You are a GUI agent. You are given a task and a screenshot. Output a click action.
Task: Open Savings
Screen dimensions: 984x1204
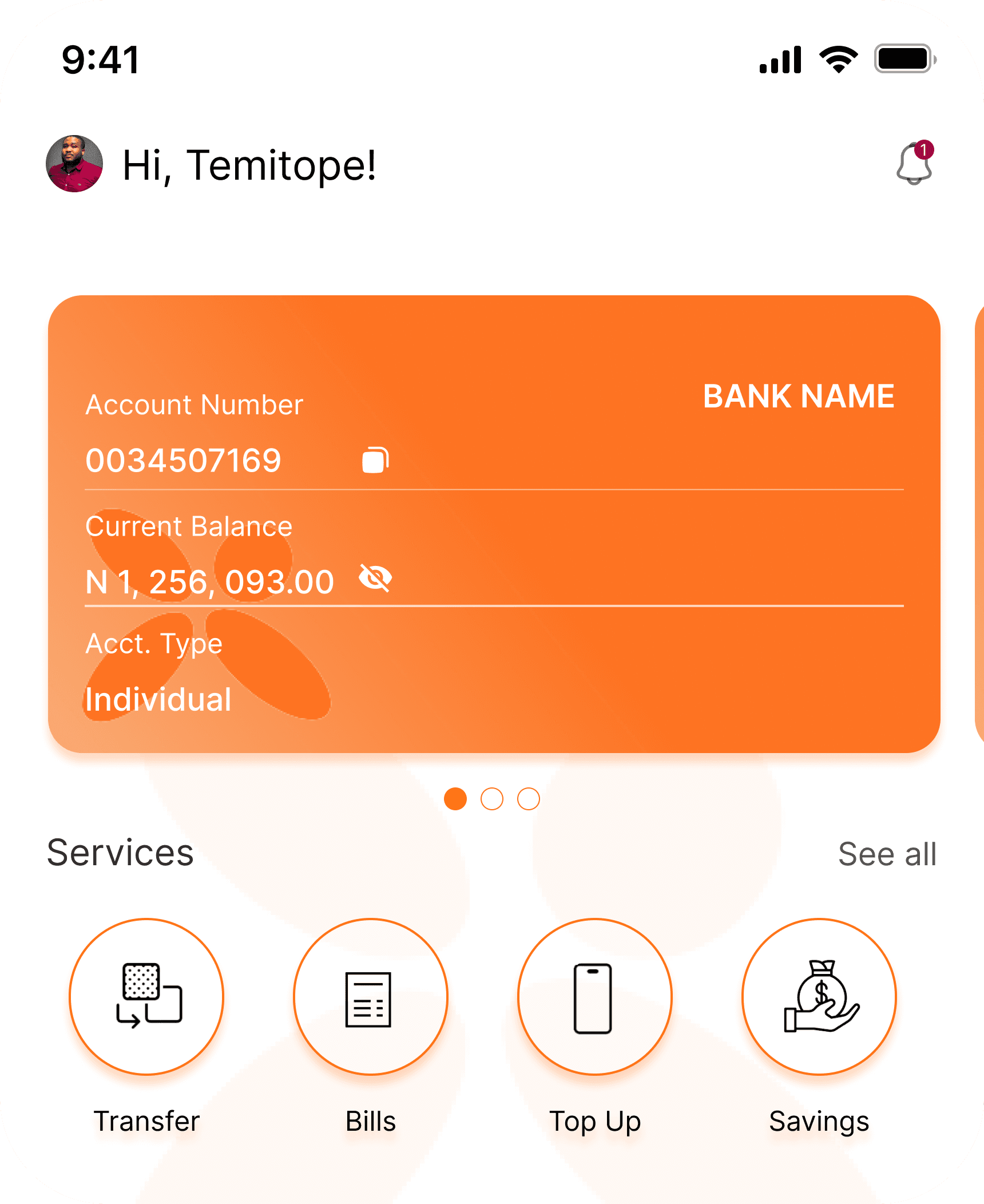[x=819, y=997]
